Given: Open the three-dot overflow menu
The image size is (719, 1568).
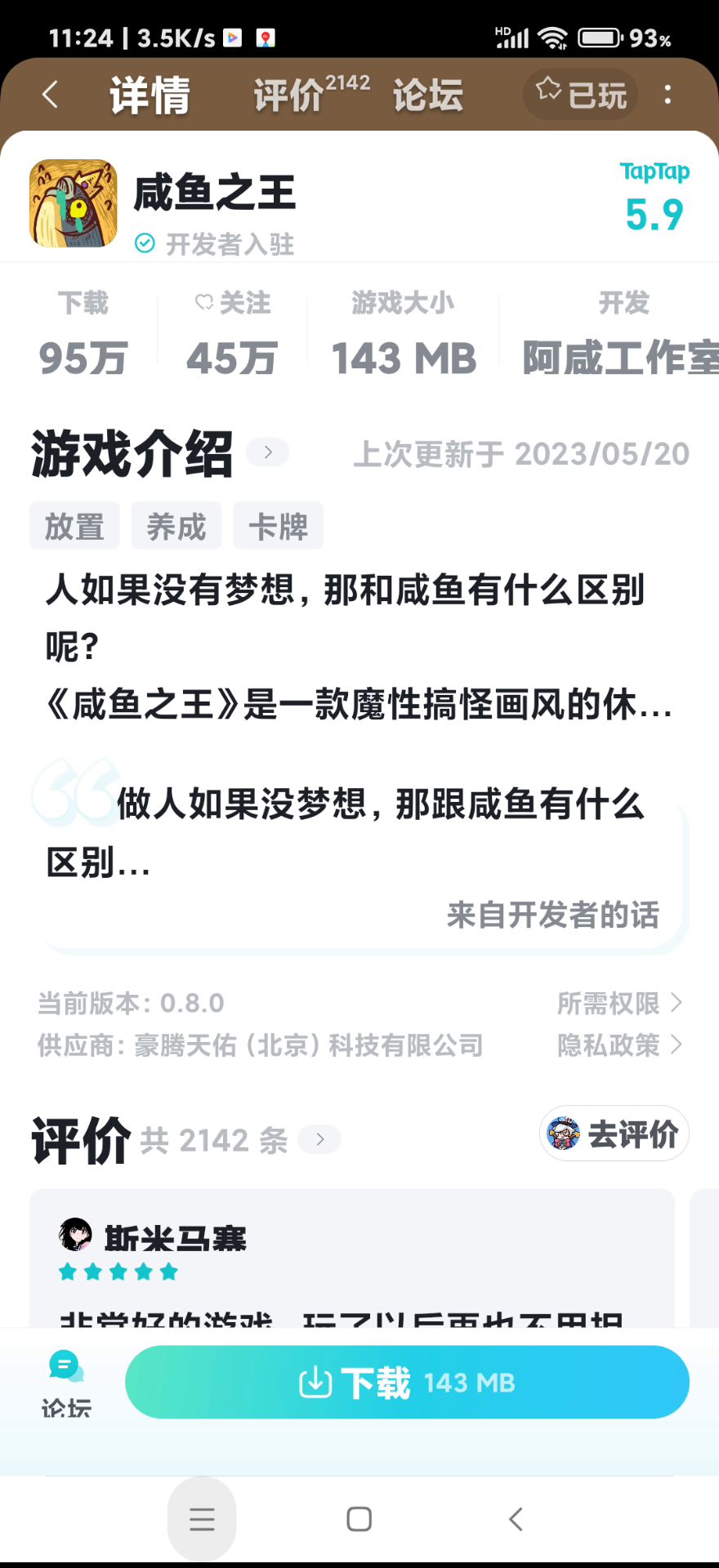Looking at the screenshot, I should coord(668,95).
